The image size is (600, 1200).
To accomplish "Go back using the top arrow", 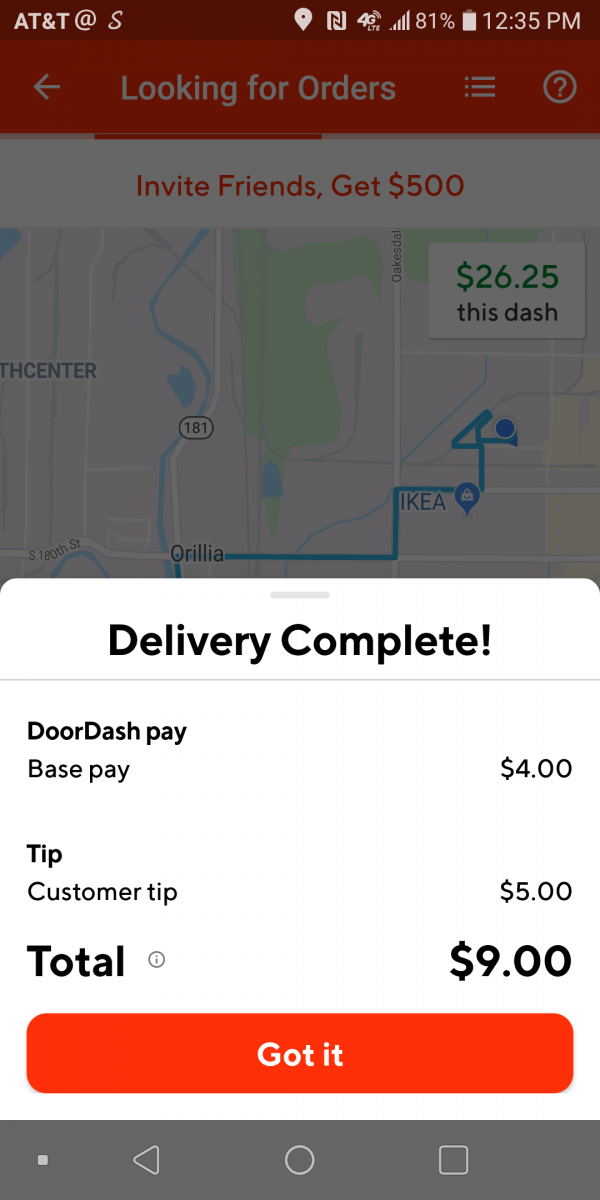I will click(x=47, y=88).
